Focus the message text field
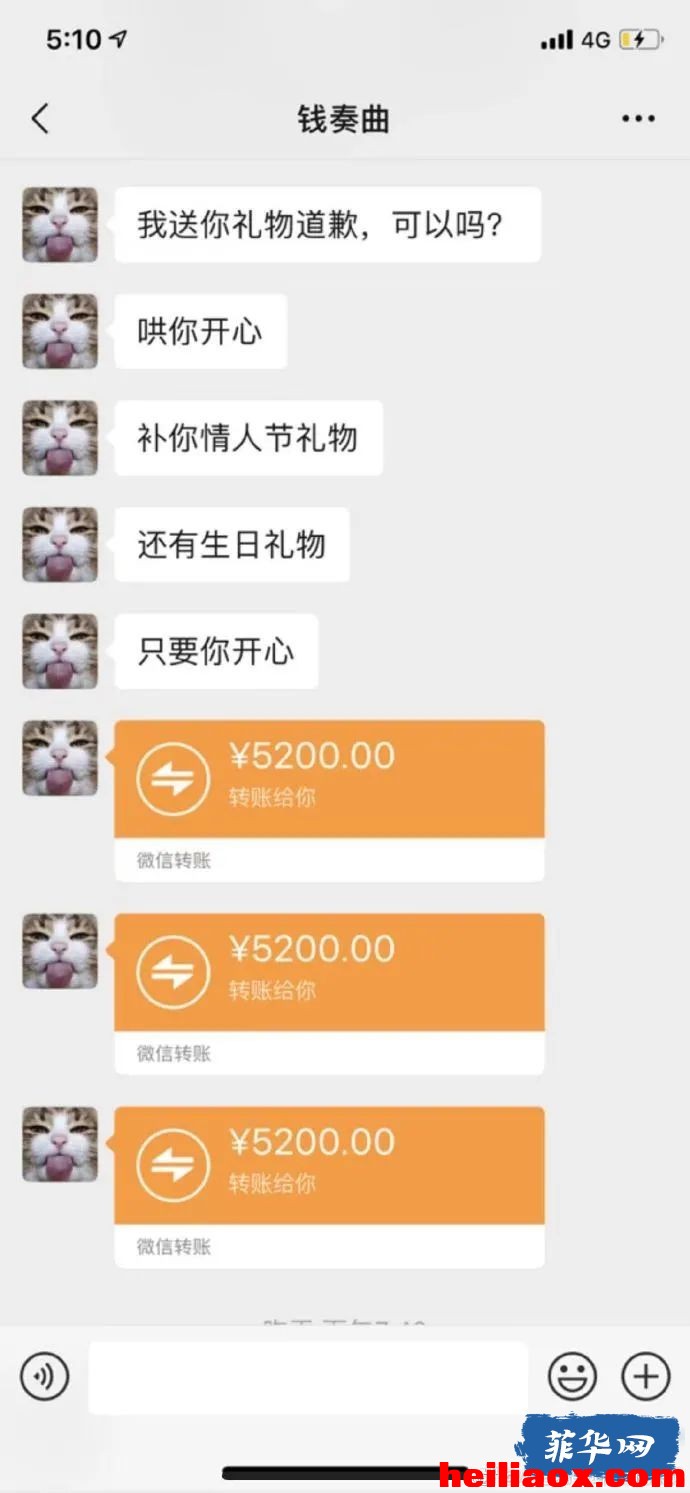Screen dimensions: 690x1493 click(308, 1378)
